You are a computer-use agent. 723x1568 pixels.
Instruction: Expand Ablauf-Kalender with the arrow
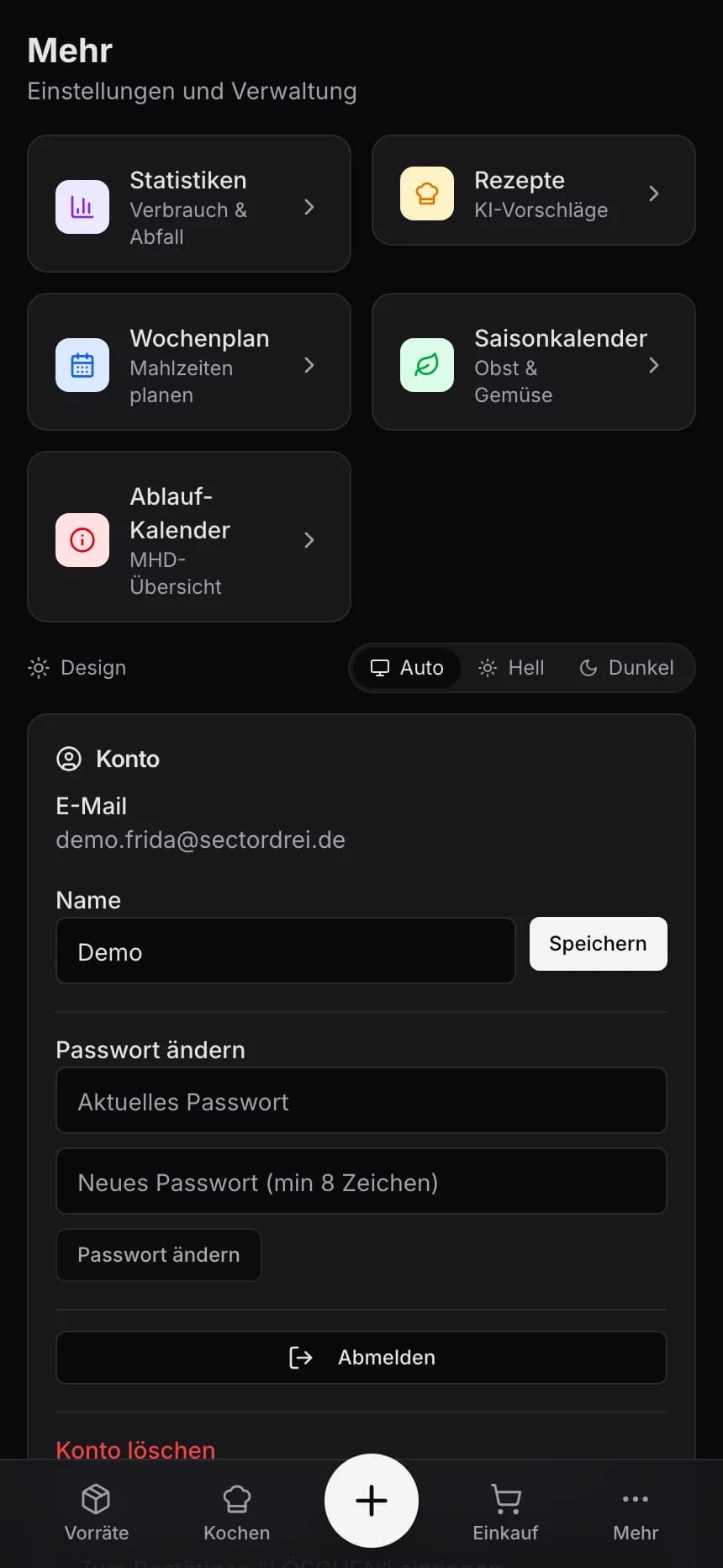(309, 539)
